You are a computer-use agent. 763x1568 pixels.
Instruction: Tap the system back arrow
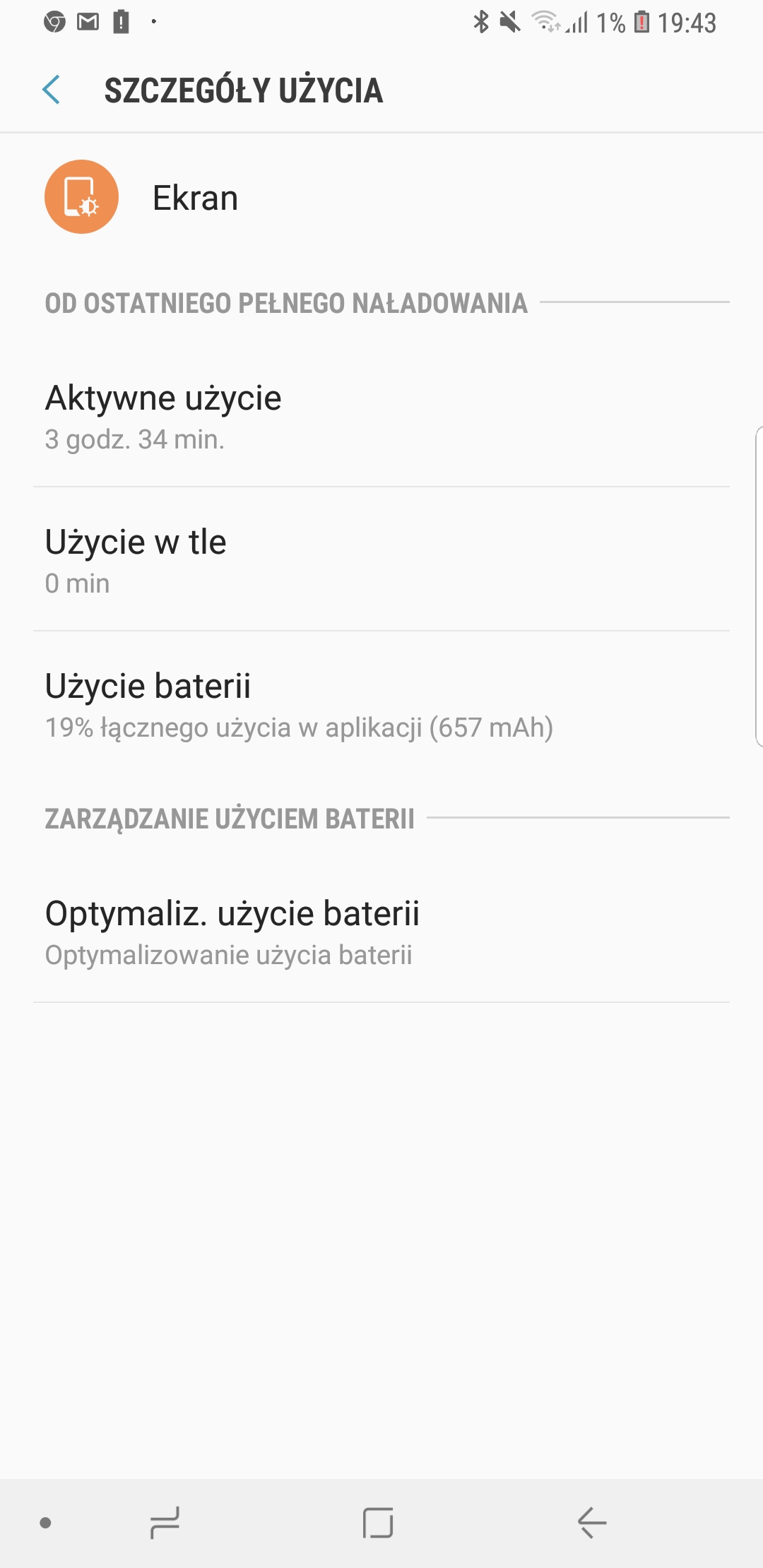592,1522
